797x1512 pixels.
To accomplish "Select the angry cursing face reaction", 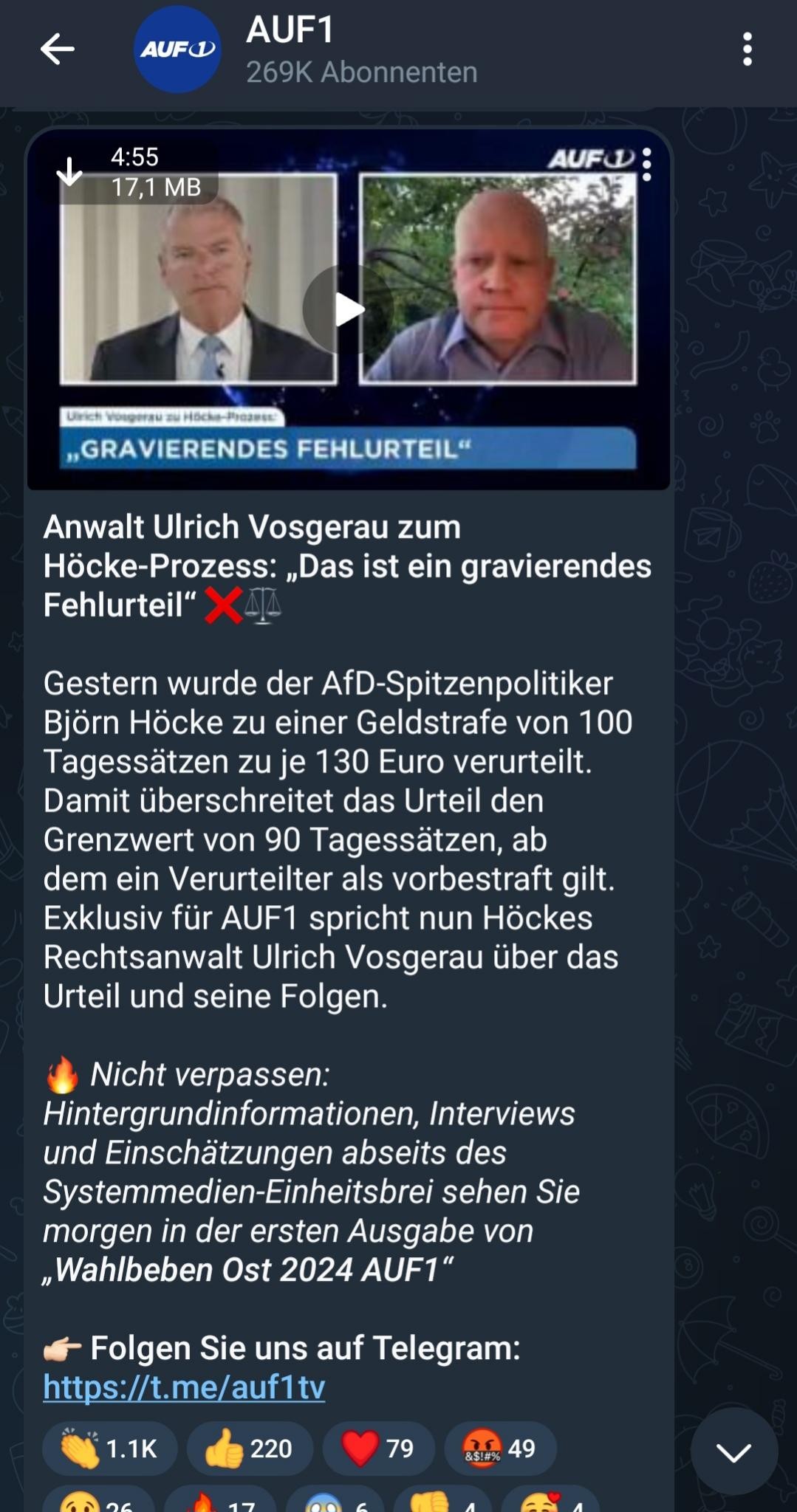I will pos(499,1449).
